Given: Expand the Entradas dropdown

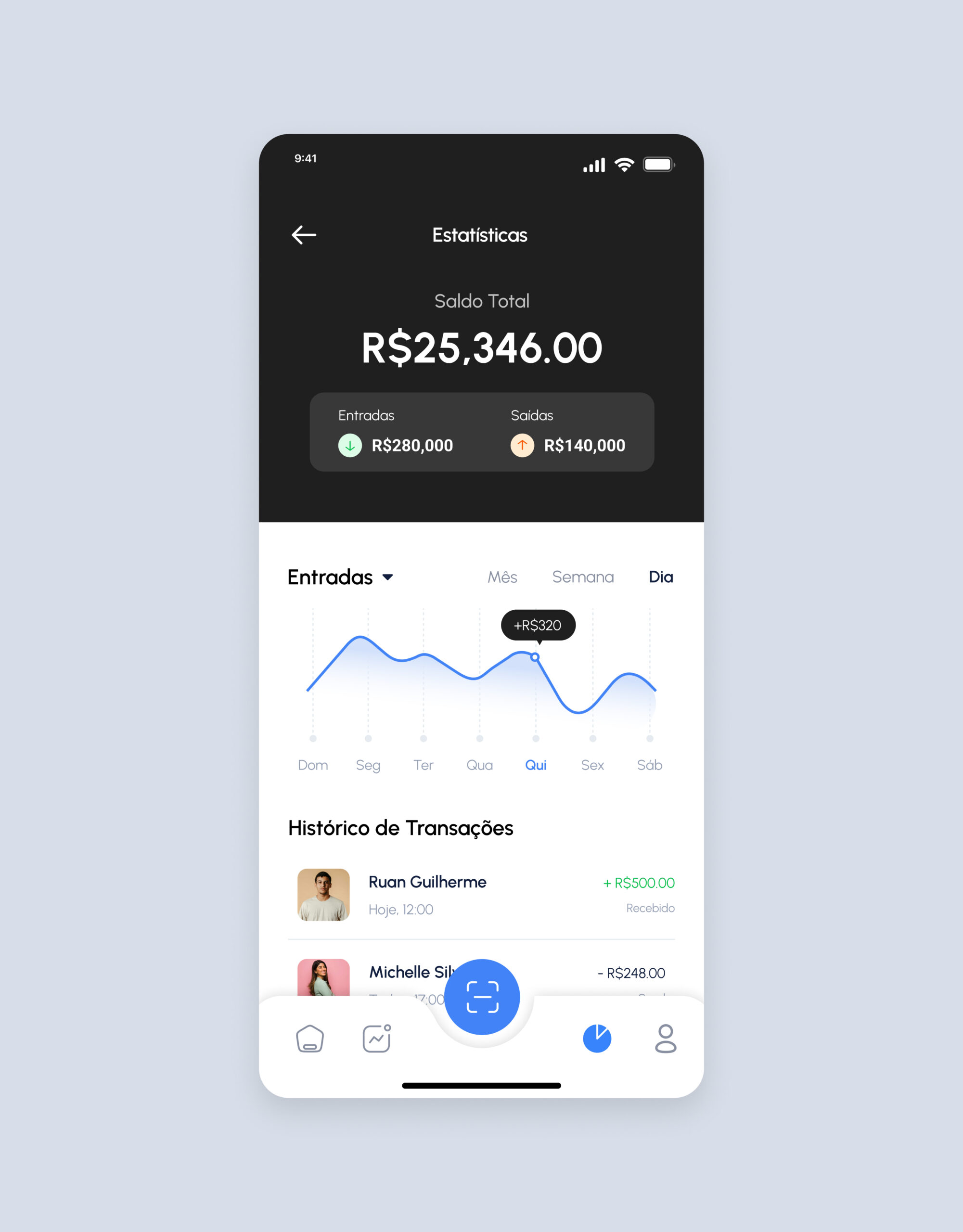Looking at the screenshot, I should click(340, 577).
